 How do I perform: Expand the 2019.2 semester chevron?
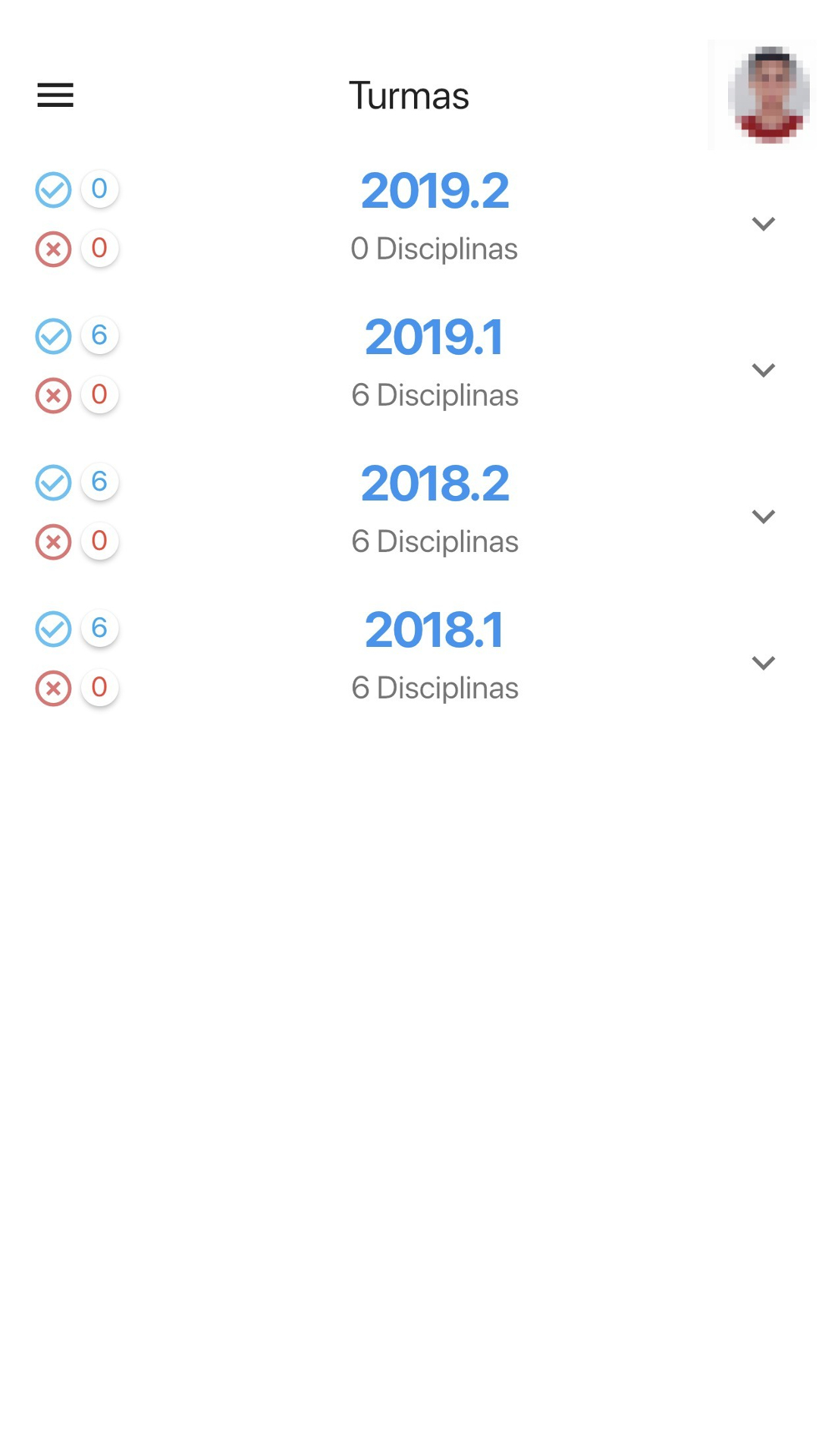click(763, 224)
